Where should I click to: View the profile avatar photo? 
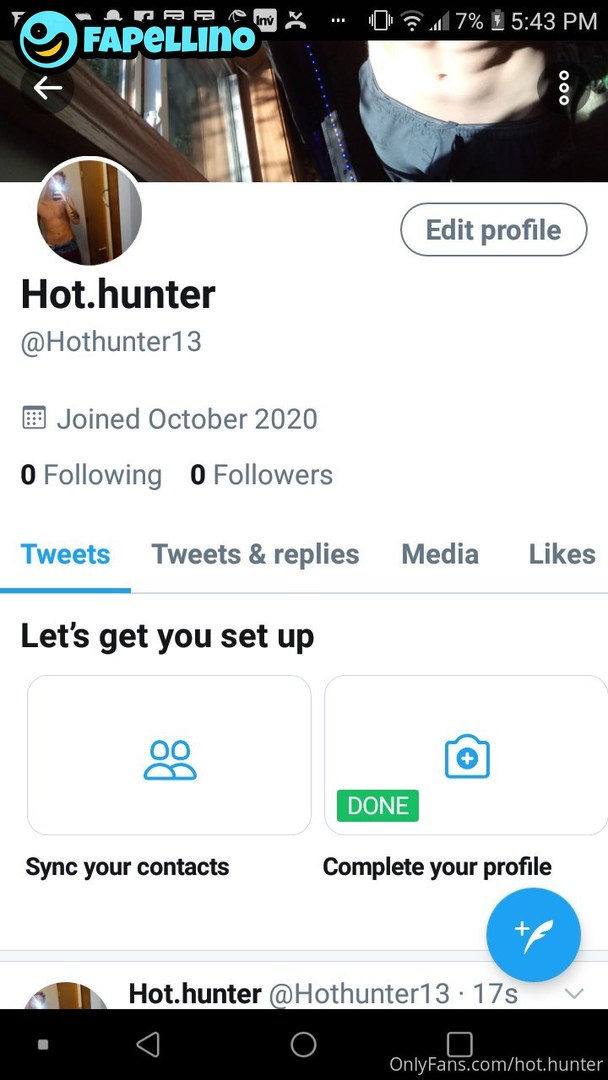90,212
